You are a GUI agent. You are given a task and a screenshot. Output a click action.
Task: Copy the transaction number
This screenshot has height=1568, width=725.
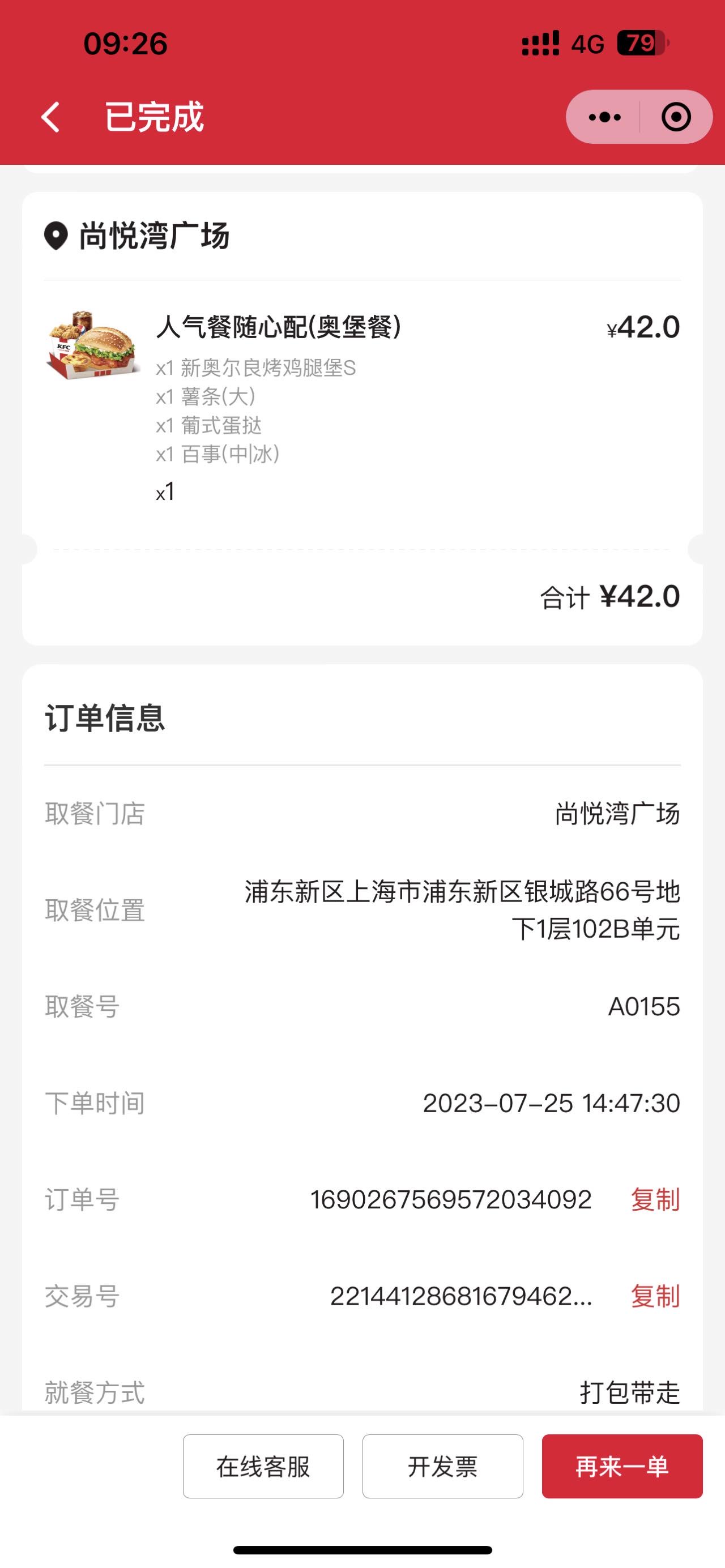point(655,1297)
